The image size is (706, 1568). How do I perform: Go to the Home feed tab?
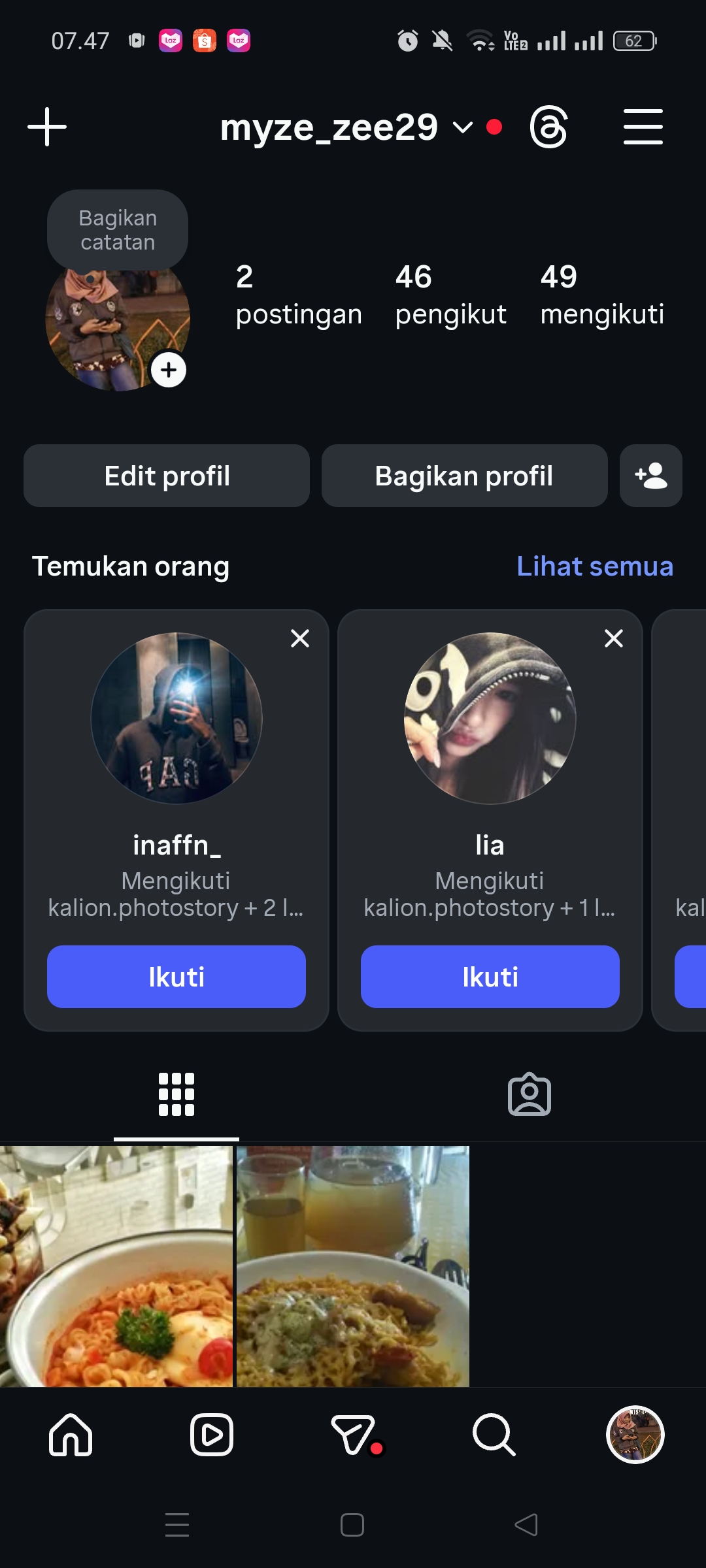(x=71, y=1435)
